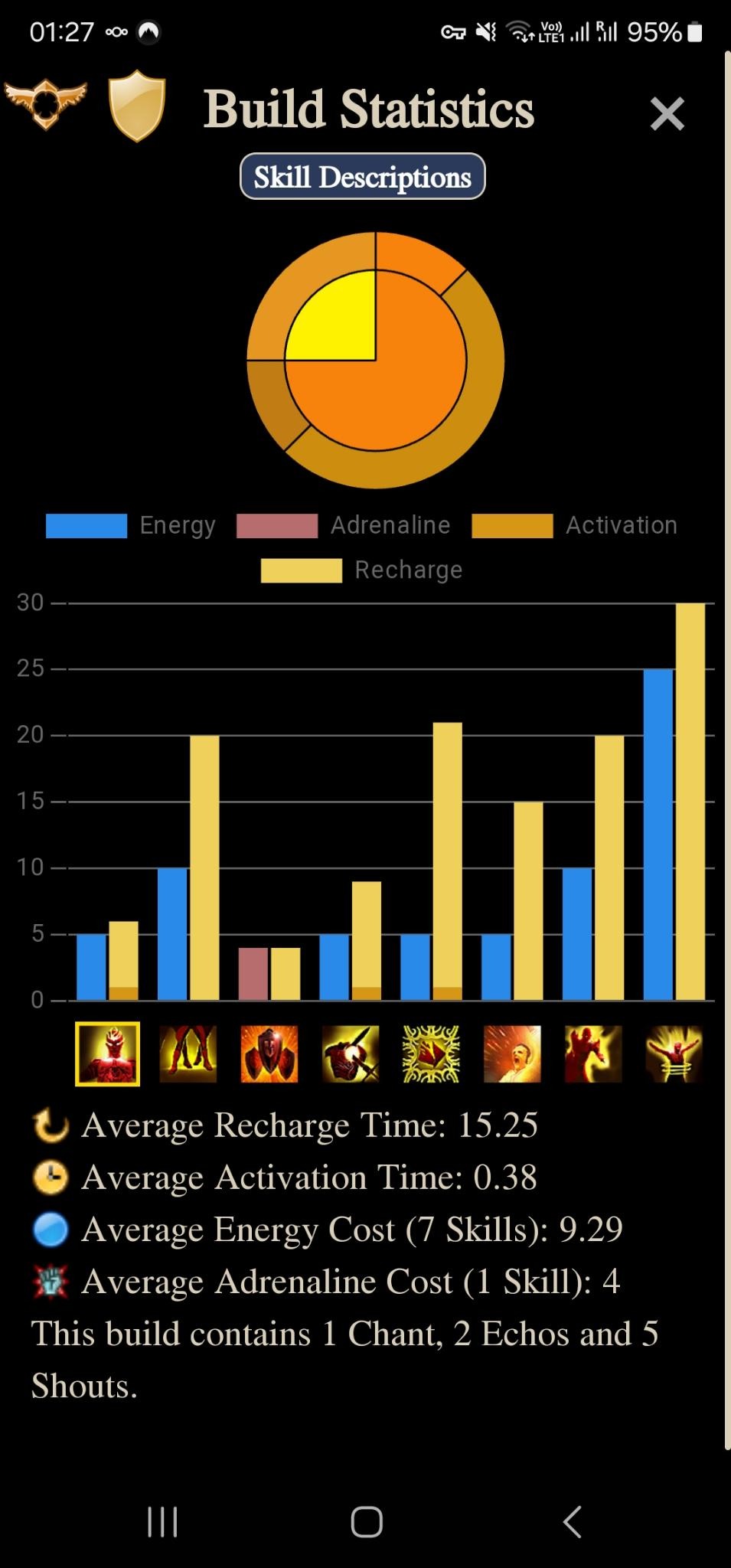731x1568 pixels.
Task: Tap the winged emblem icon
Action: [x=46, y=103]
